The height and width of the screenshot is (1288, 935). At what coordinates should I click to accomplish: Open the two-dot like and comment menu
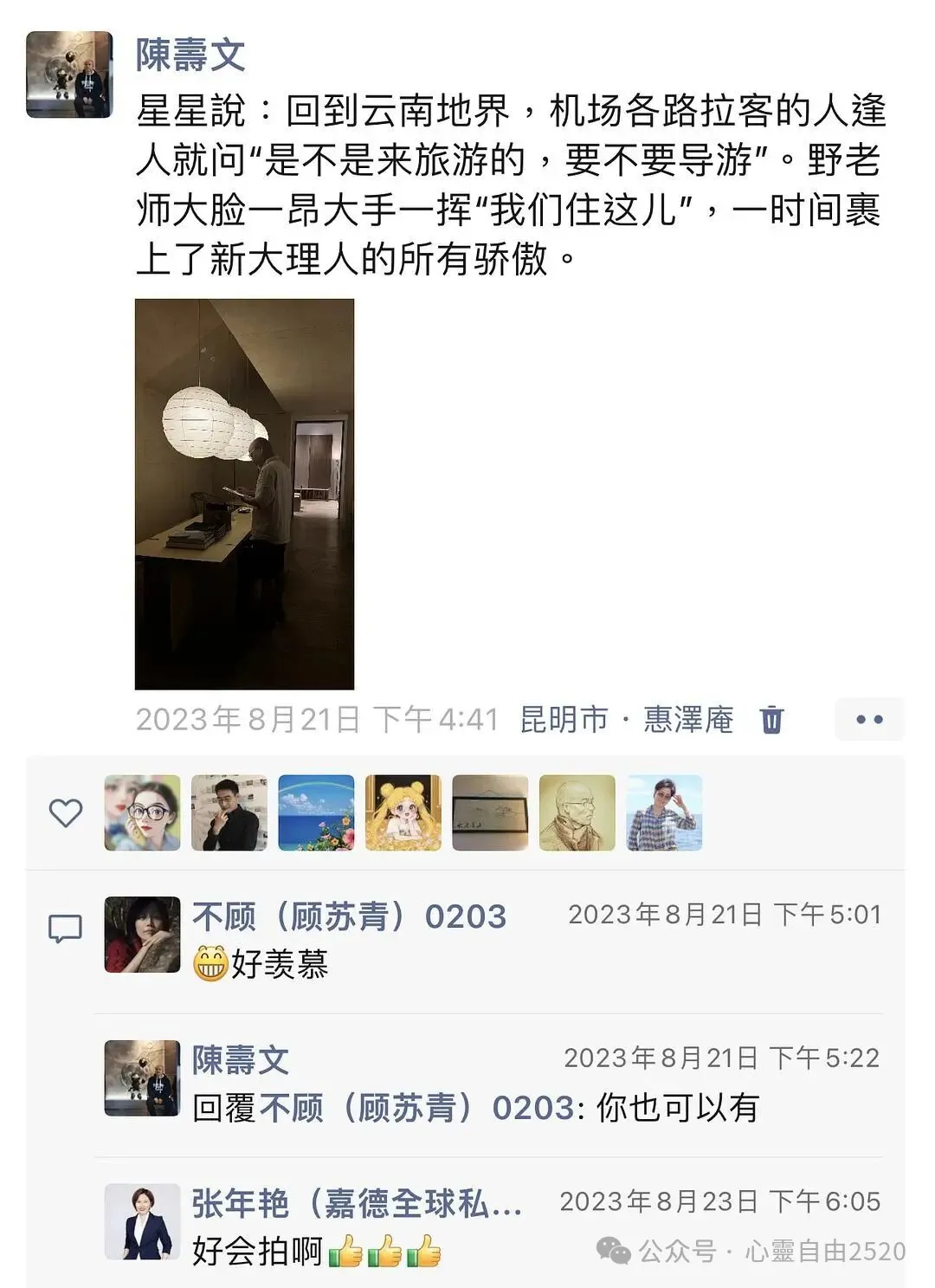click(869, 720)
